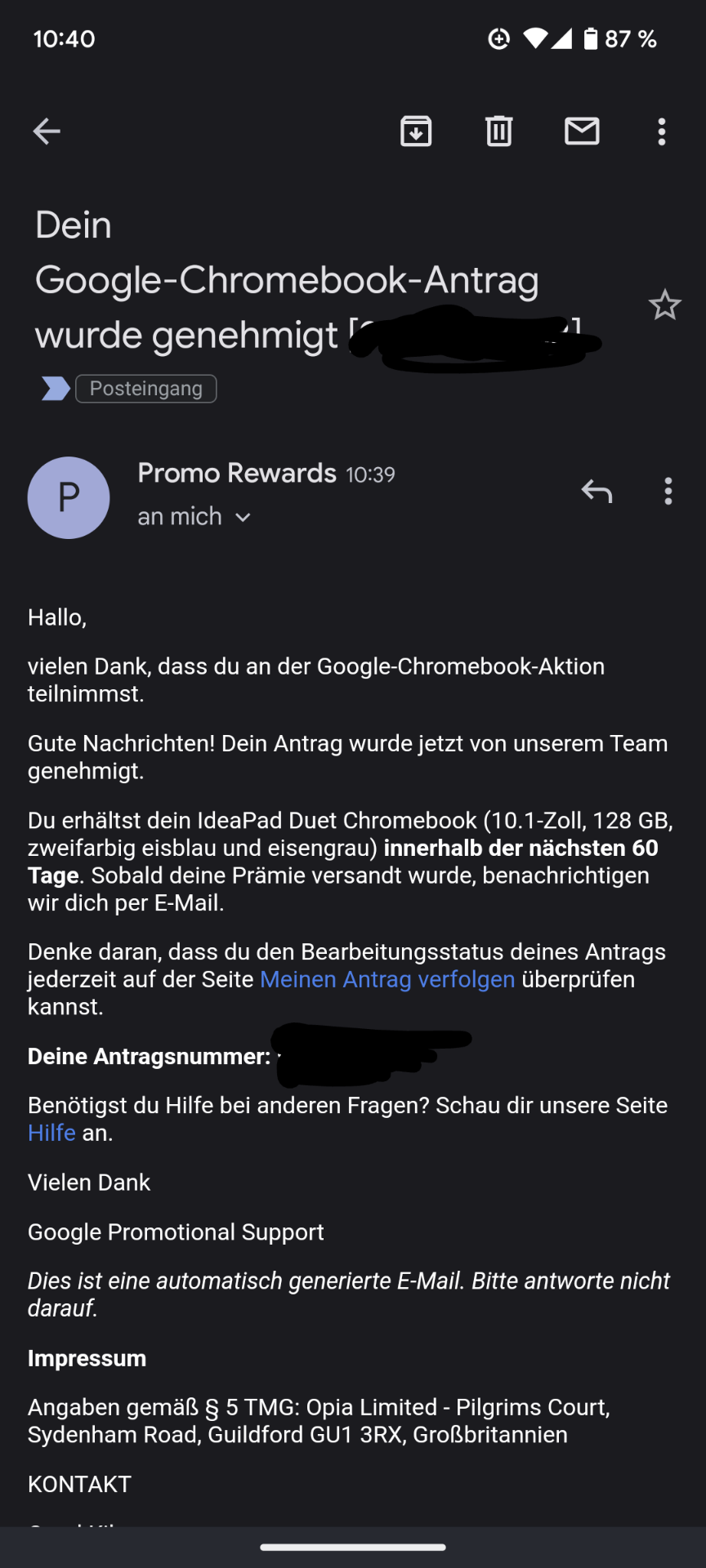Star this email
This screenshot has width=706, height=1568.
pyautogui.click(x=664, y=305)
